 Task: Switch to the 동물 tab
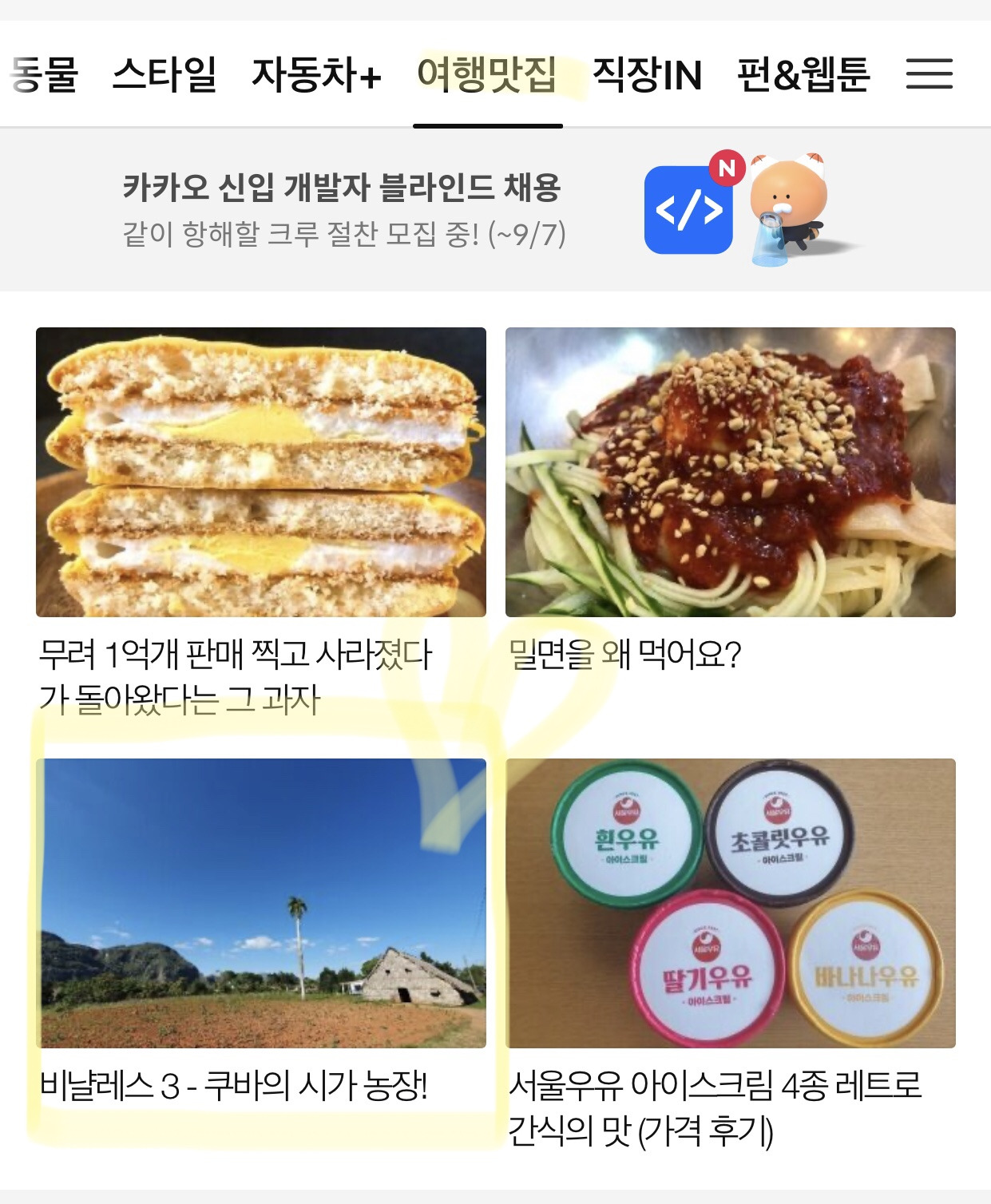[x=45, y=75]
